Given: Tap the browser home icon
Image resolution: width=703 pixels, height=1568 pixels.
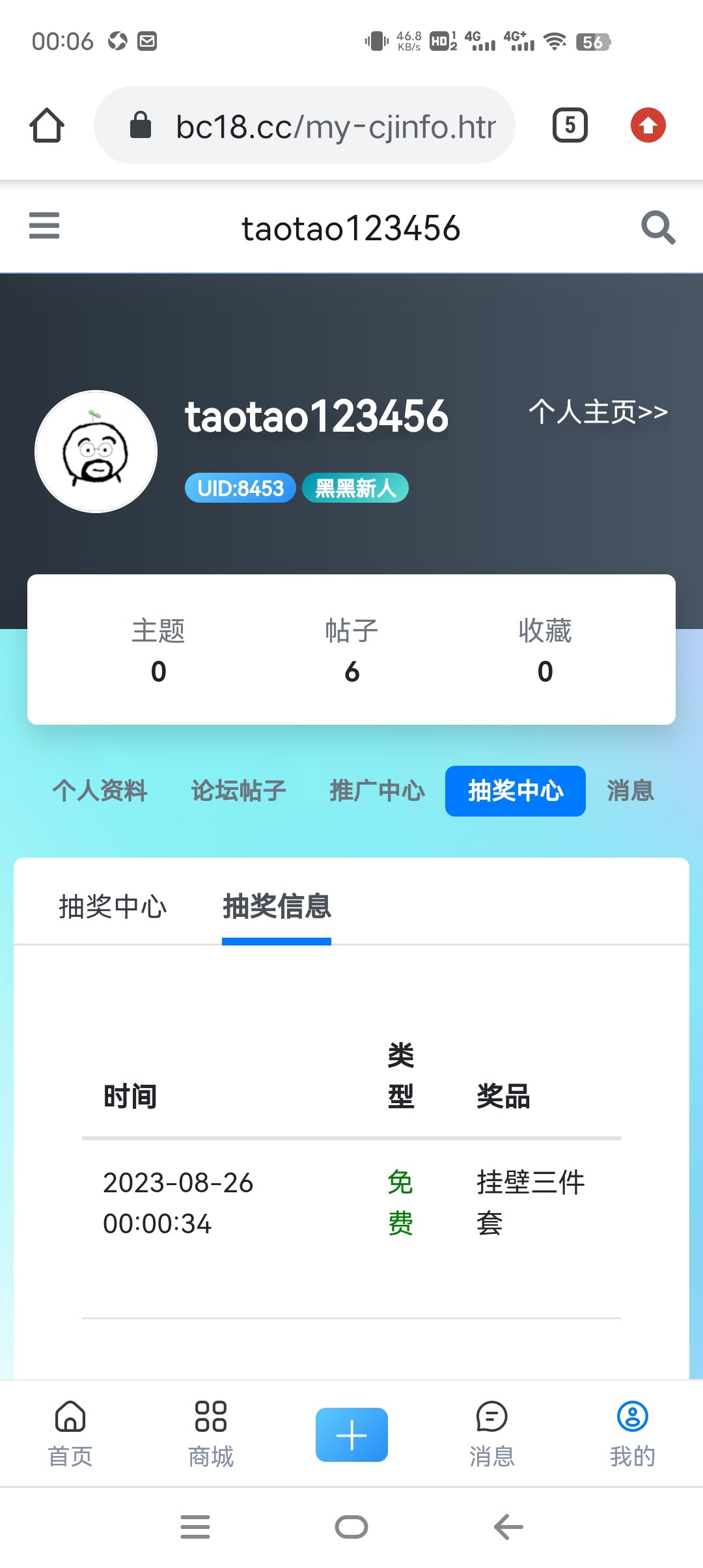Looking at the screenshot, I should 47,125.
